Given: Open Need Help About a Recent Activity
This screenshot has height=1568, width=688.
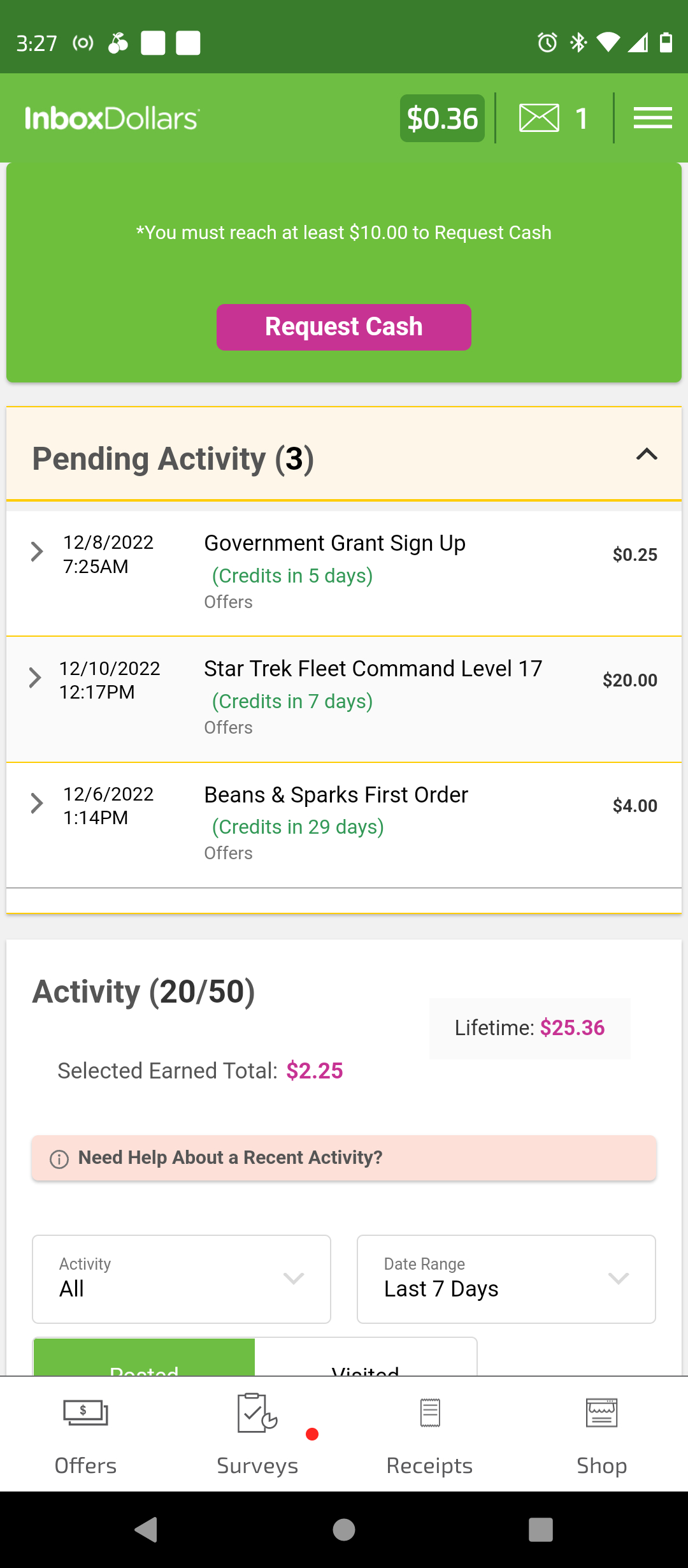Looking at the screenshot, I should [344, 1158].
